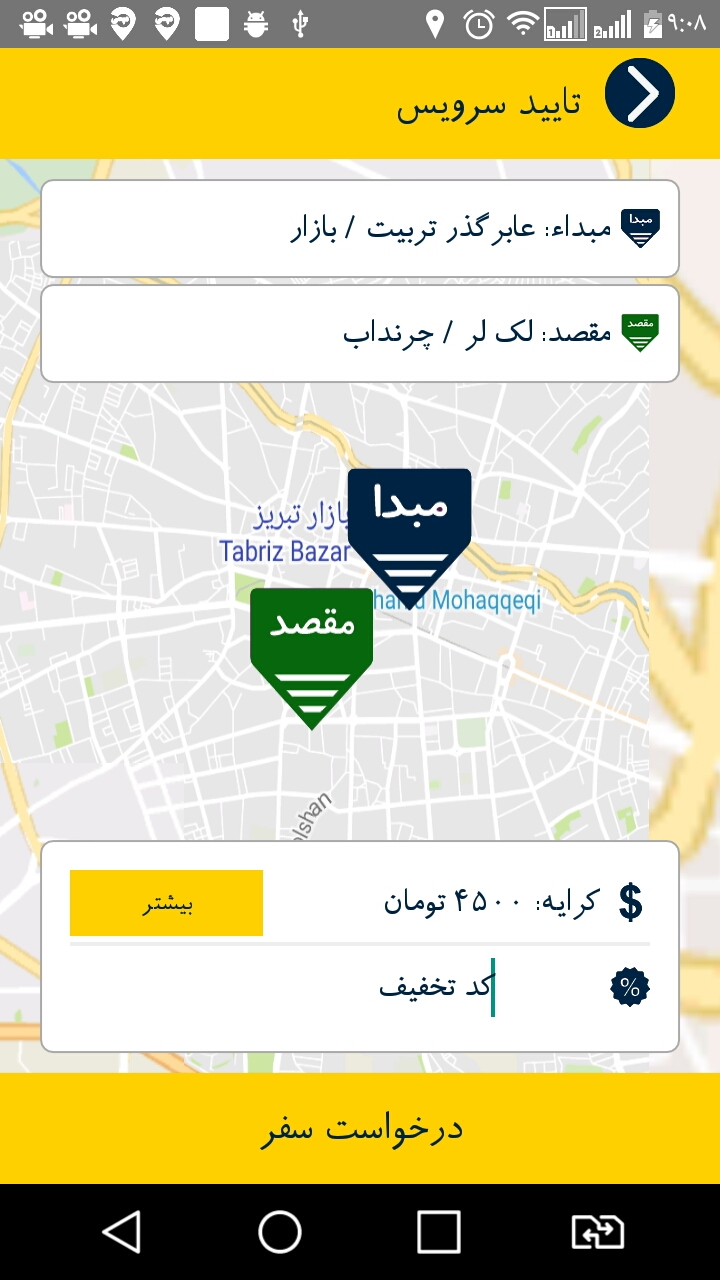This screenshot has width=720, height=1280.
Task: Open the origin (مبداء) address row
Action: click(360, 229)
